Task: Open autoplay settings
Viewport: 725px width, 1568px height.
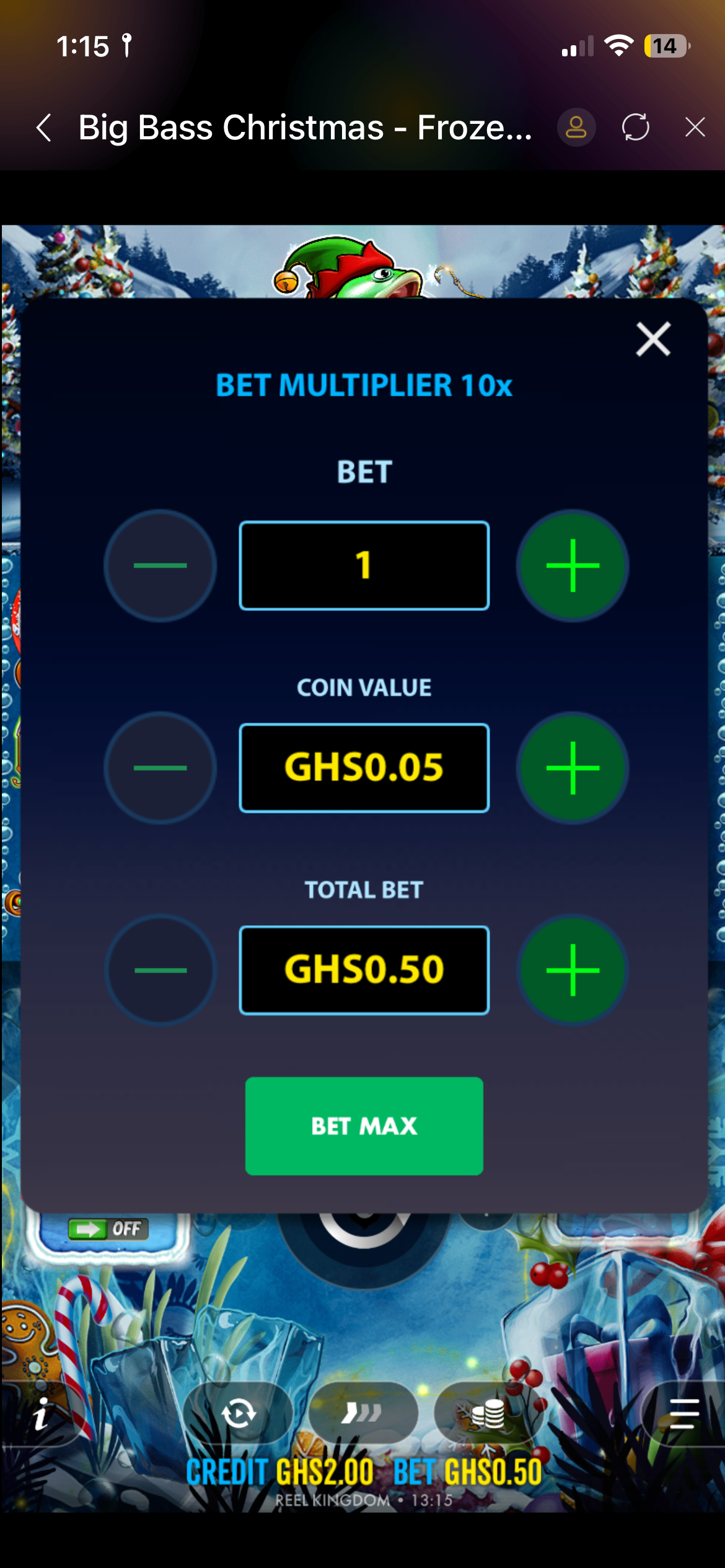Action: (x=239, y=1414)
